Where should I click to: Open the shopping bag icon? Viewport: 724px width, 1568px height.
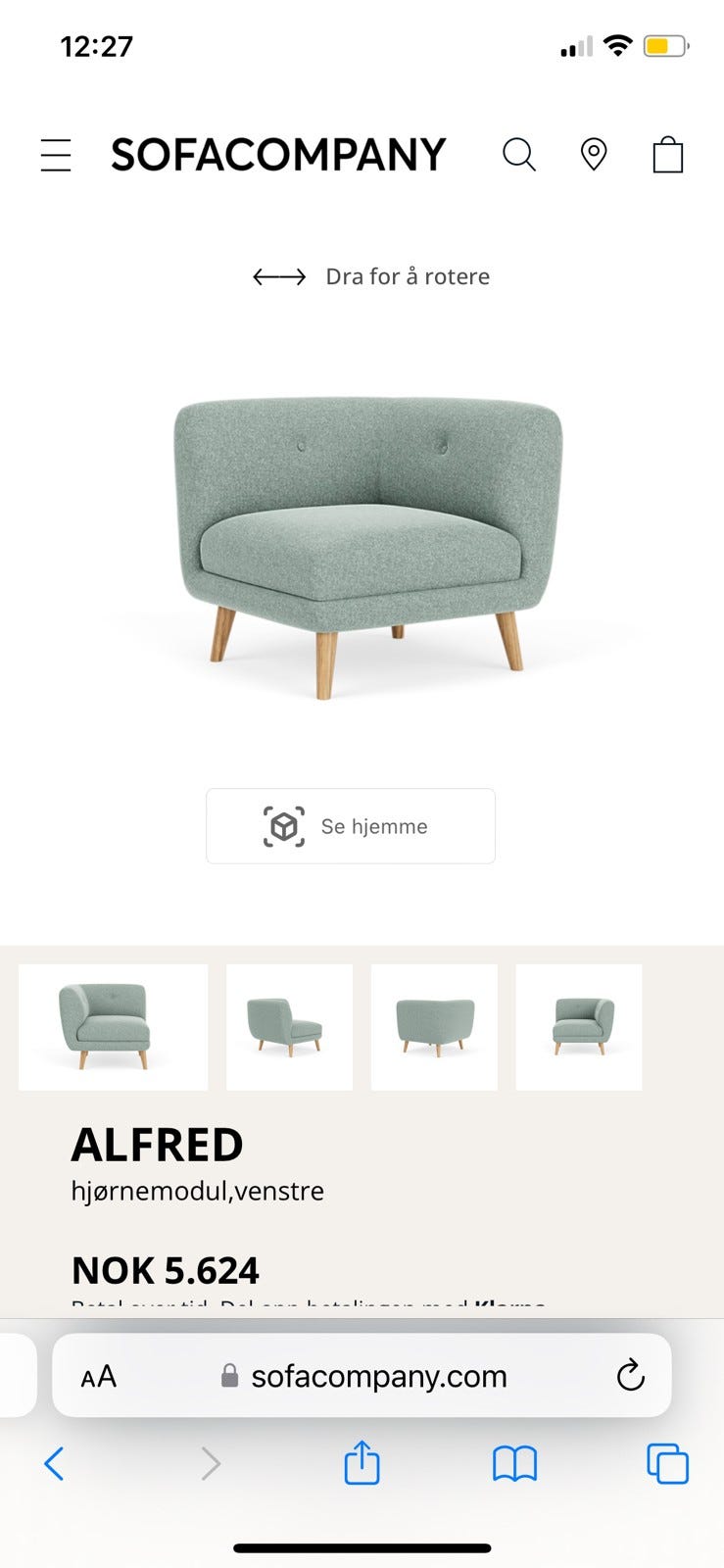pyautogui.click(x=667, y=154)
